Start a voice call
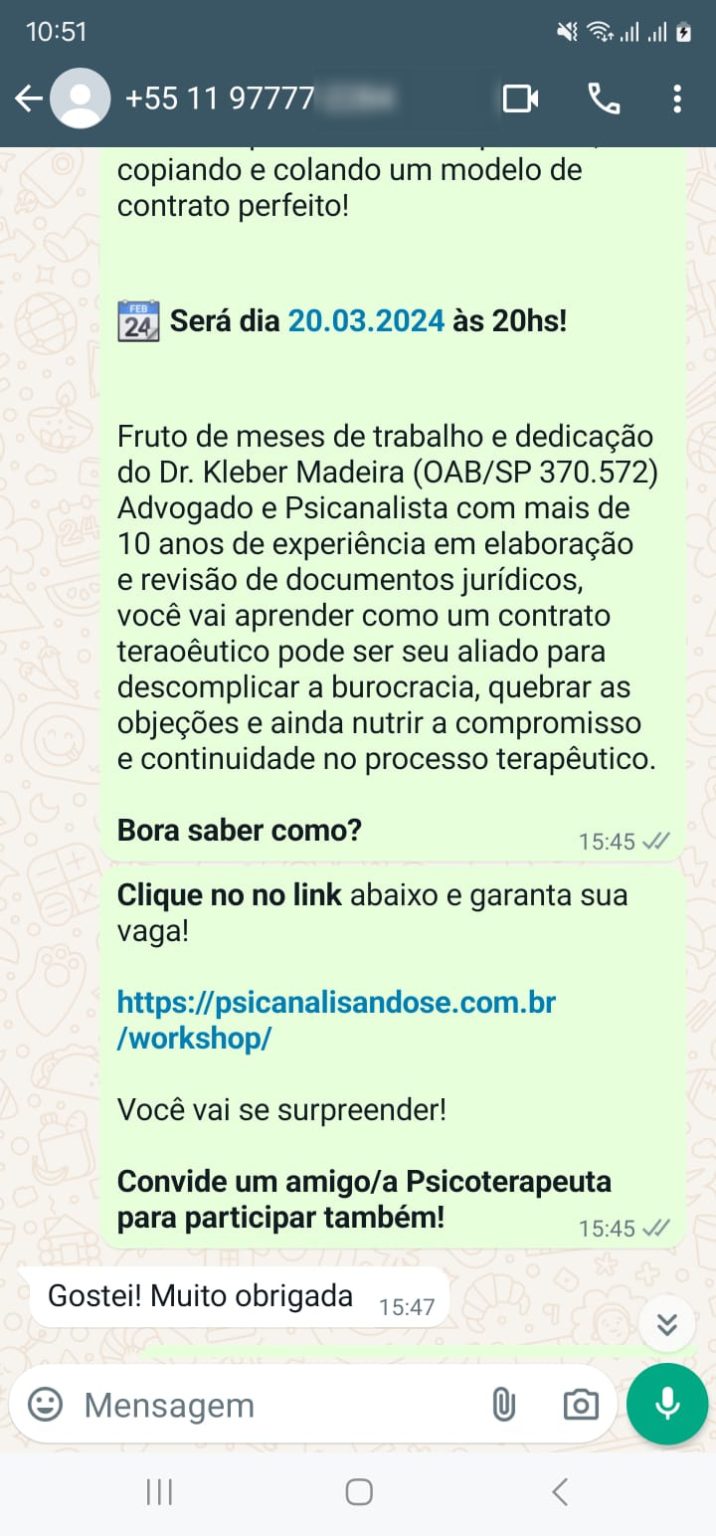The image size is (716, 1536). click(x=603, y=98)
